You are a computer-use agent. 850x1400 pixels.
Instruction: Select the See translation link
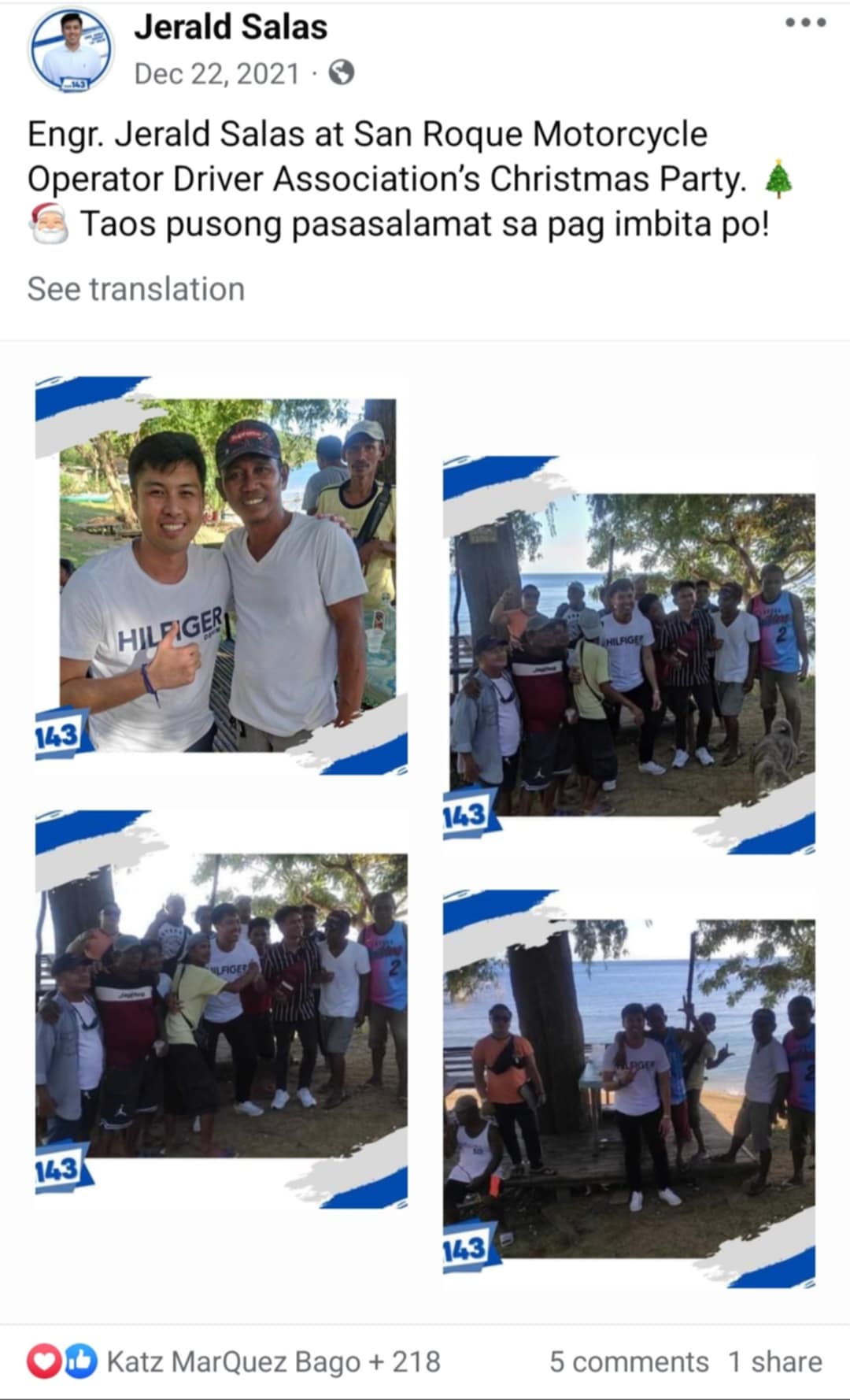pos(135,289)
